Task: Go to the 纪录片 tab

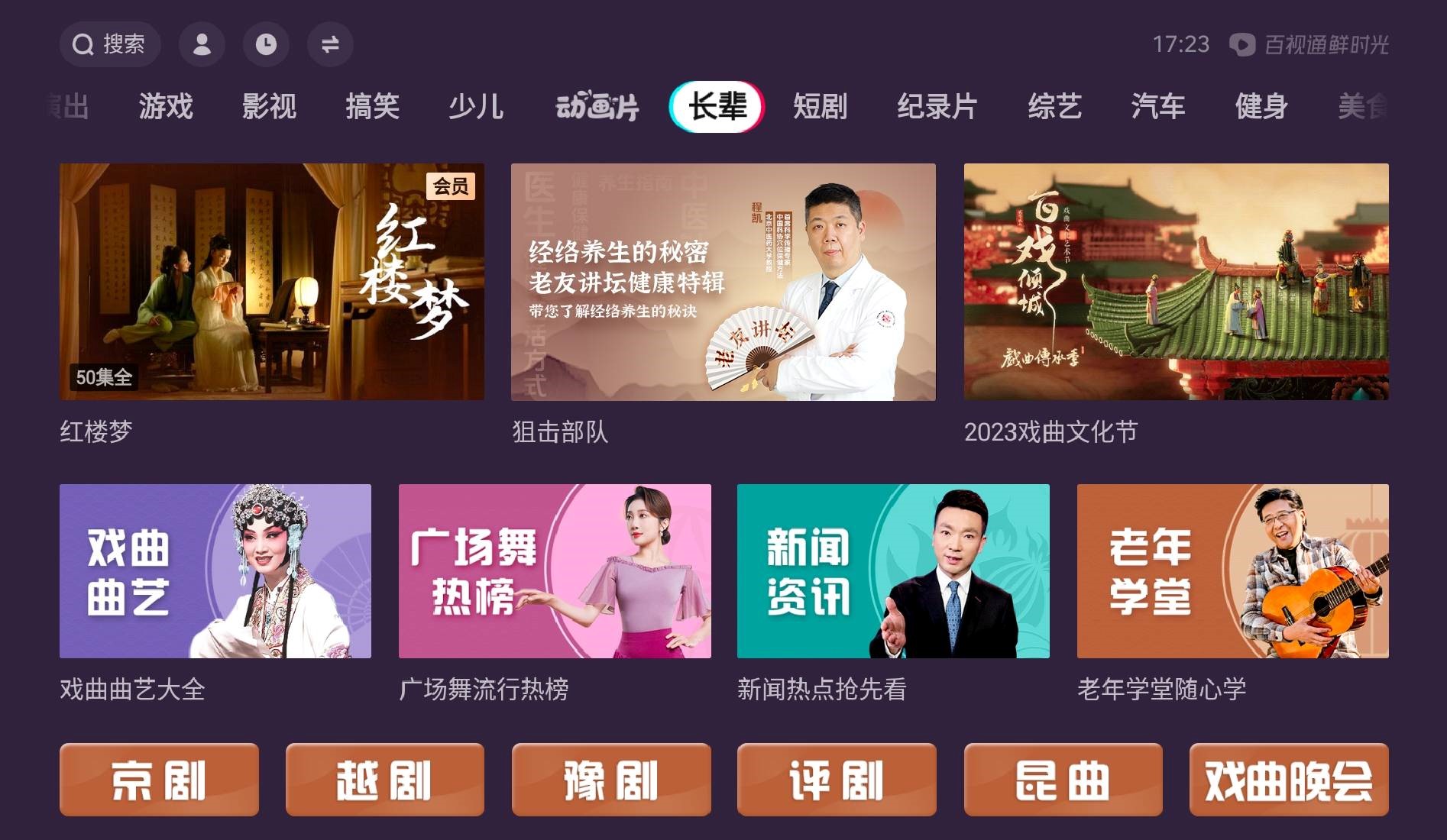Action: click(937, 106)
